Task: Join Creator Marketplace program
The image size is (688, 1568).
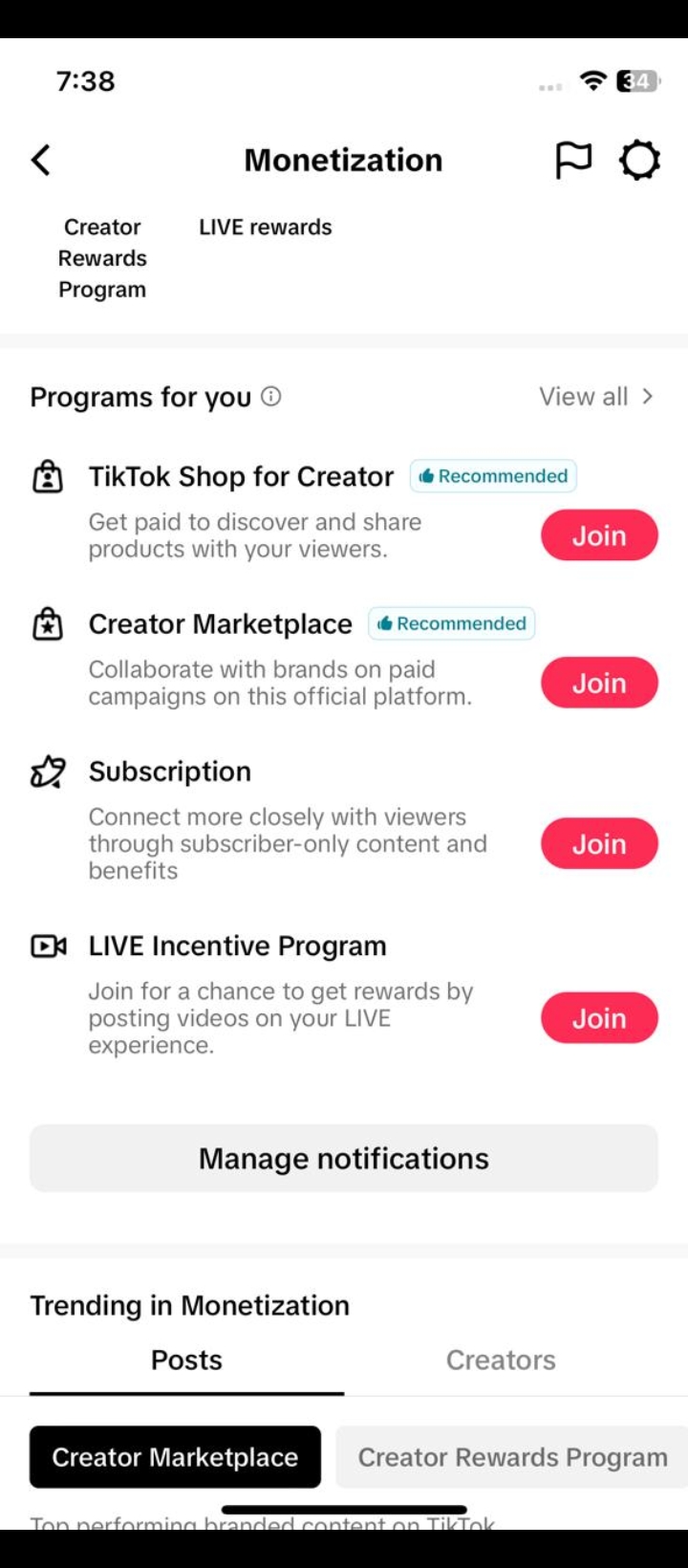Action: click(x=599, y=683)
